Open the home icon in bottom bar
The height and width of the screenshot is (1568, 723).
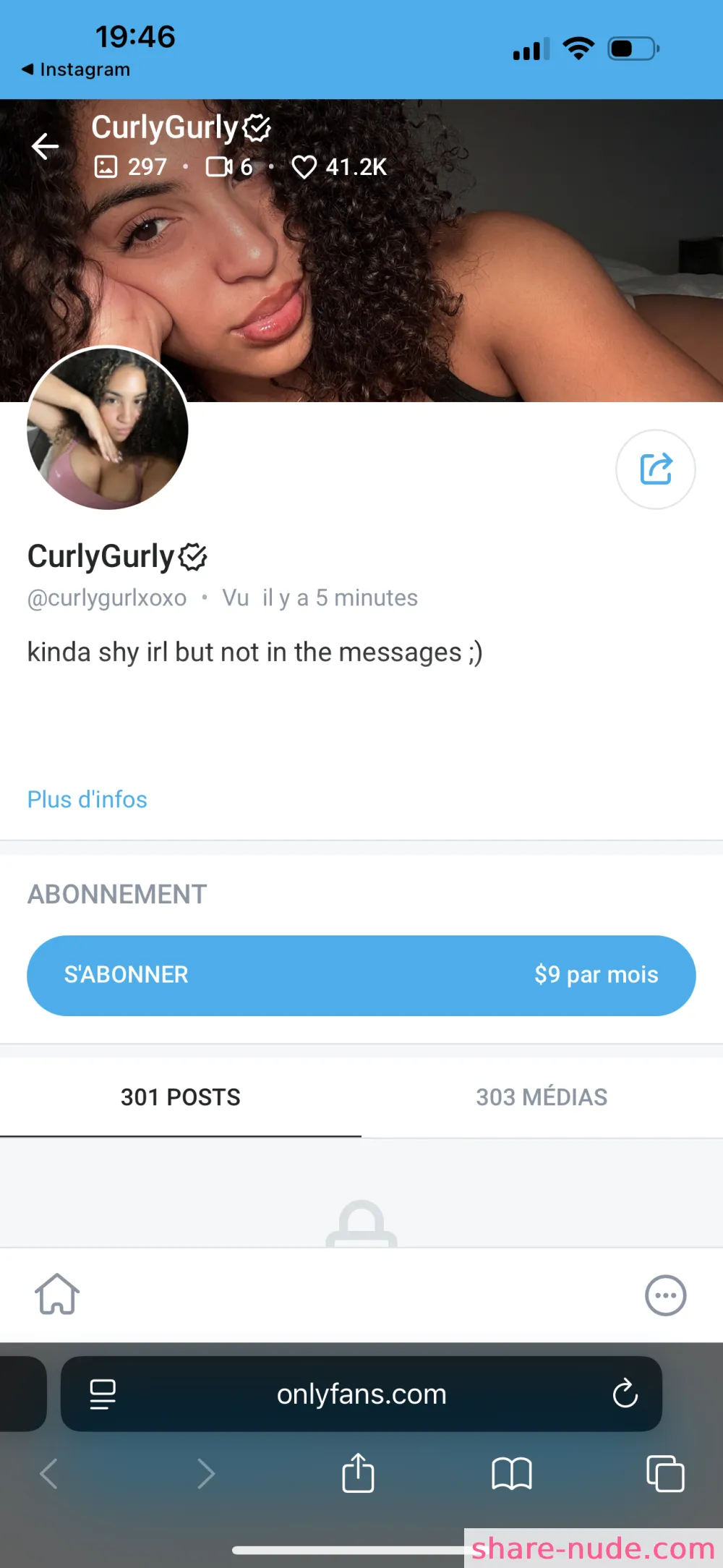(x=57, y=1294)
